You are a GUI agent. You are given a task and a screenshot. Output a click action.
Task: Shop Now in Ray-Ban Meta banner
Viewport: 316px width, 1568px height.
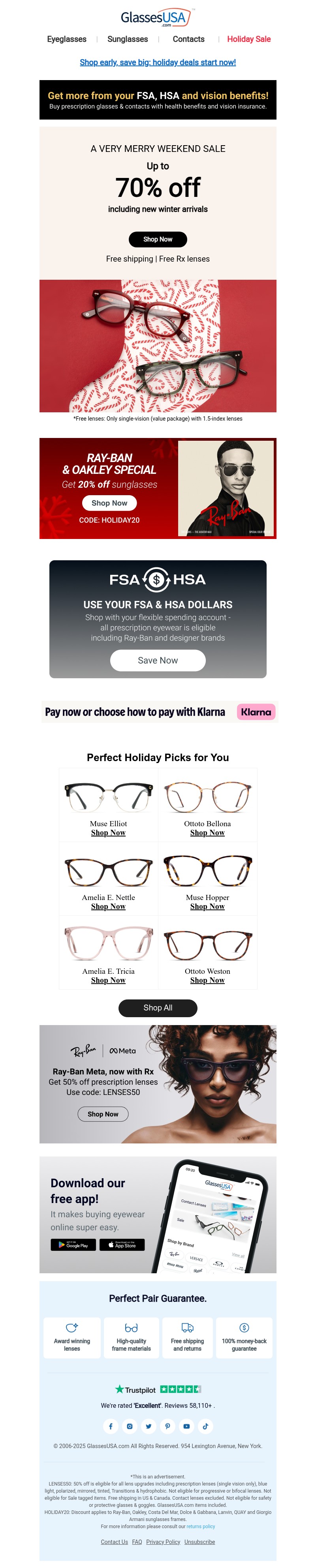pyautogui.click(x=103, y=1114)
